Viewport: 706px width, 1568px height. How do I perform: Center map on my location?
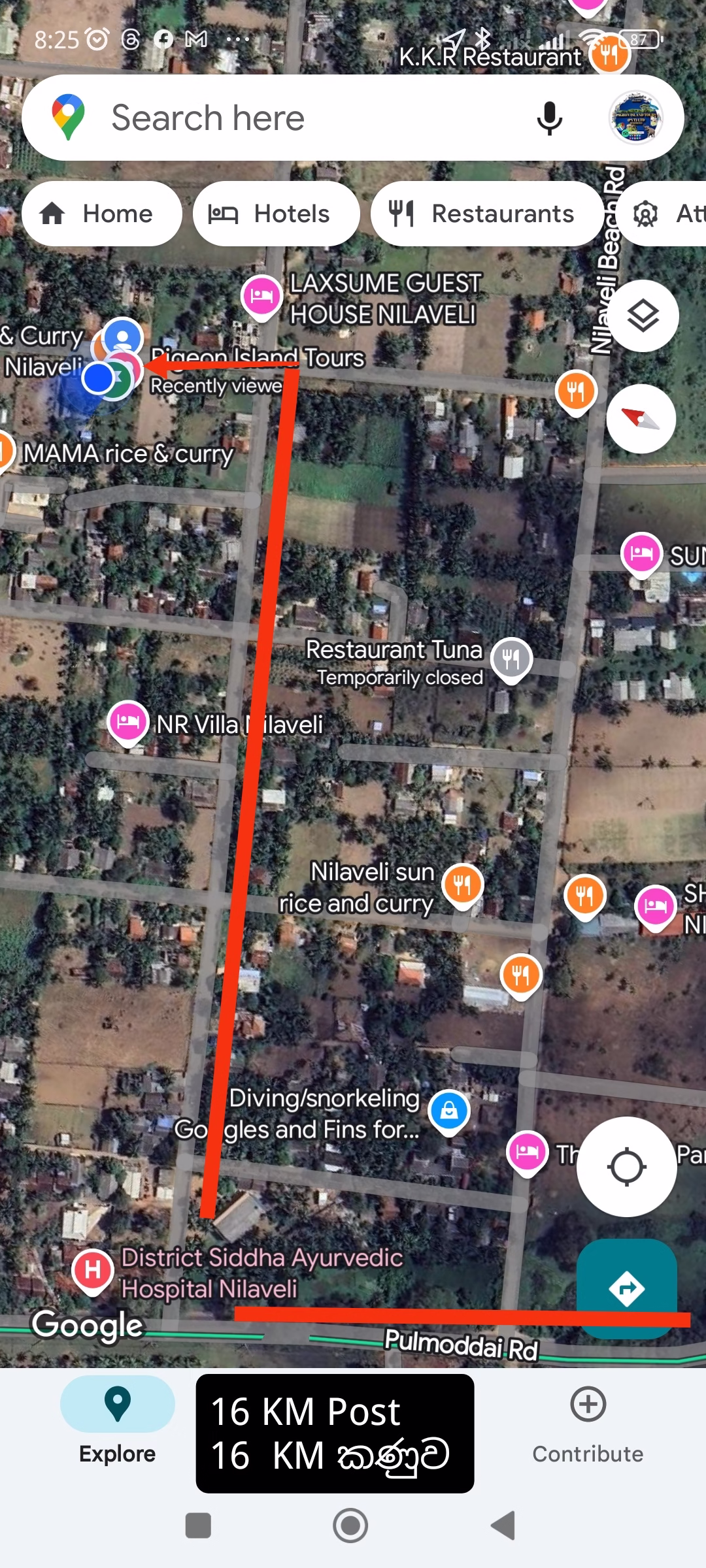click(x=626, y=1167)
